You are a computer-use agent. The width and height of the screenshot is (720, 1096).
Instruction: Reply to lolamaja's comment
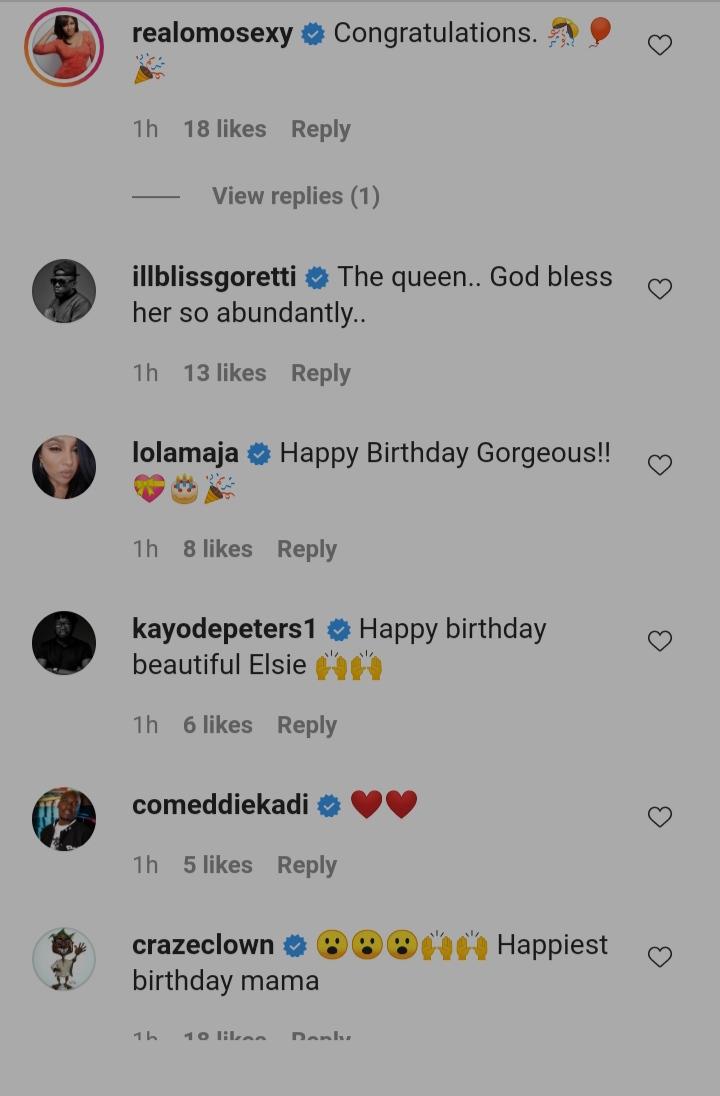[x=306, y=549]
